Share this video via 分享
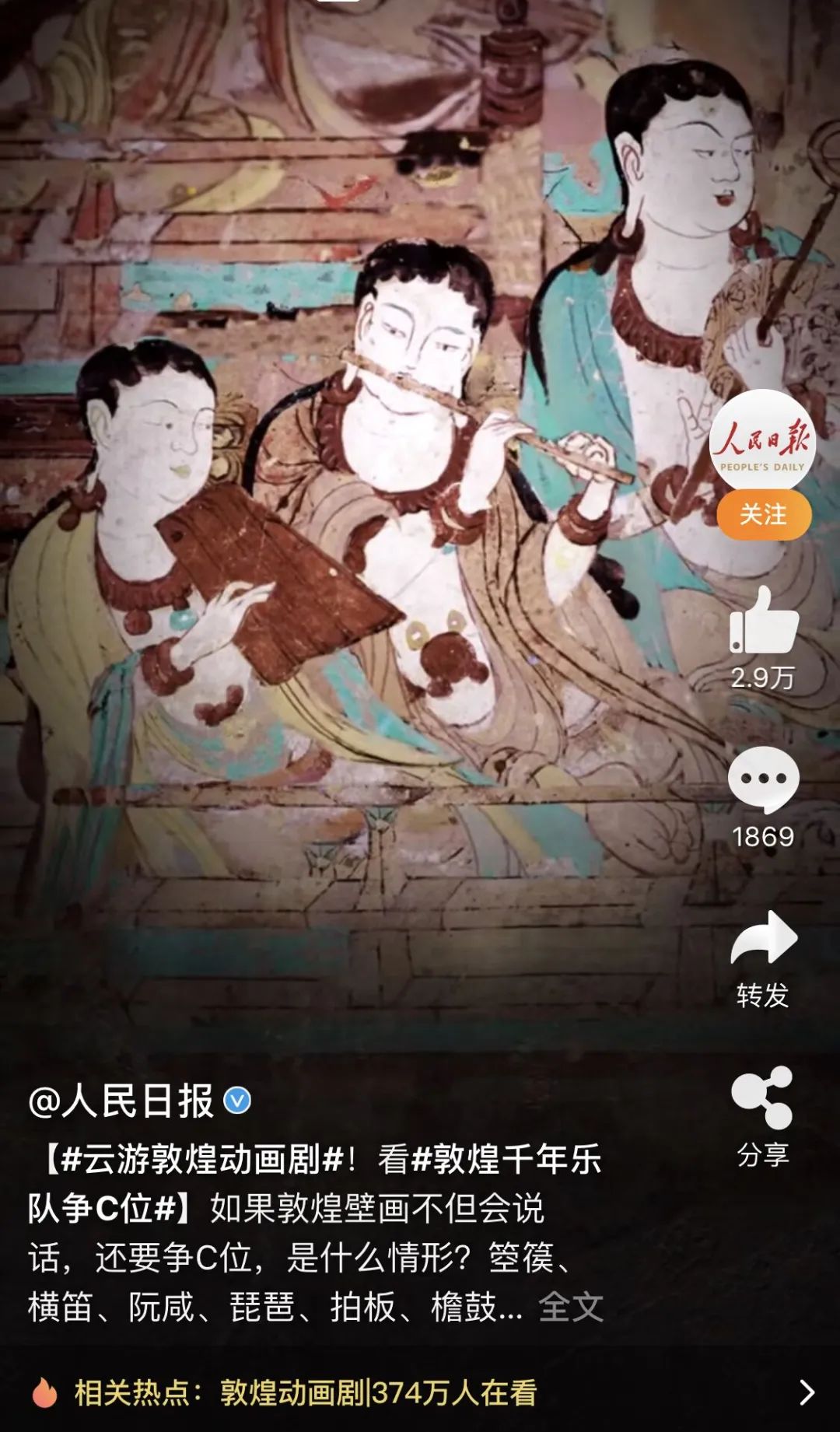 click(x=763, y=1098)
